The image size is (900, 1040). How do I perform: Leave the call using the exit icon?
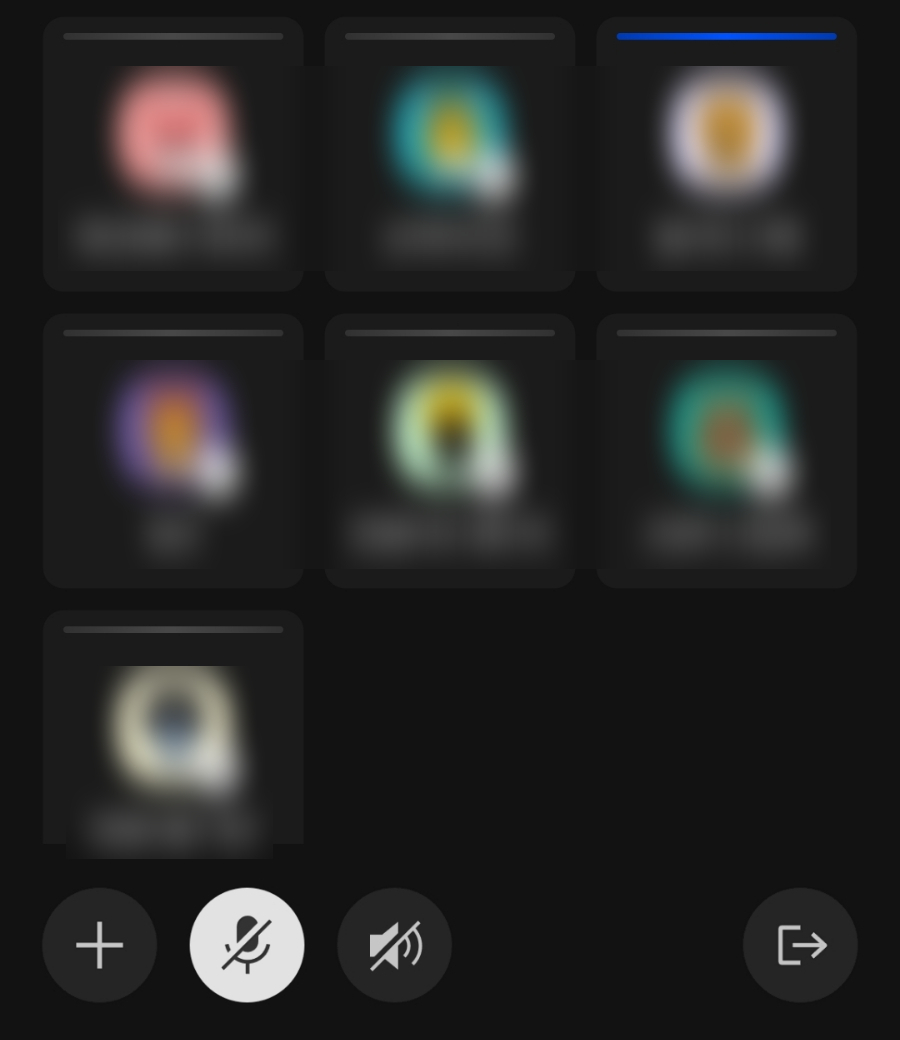click(x=800, y=944)
